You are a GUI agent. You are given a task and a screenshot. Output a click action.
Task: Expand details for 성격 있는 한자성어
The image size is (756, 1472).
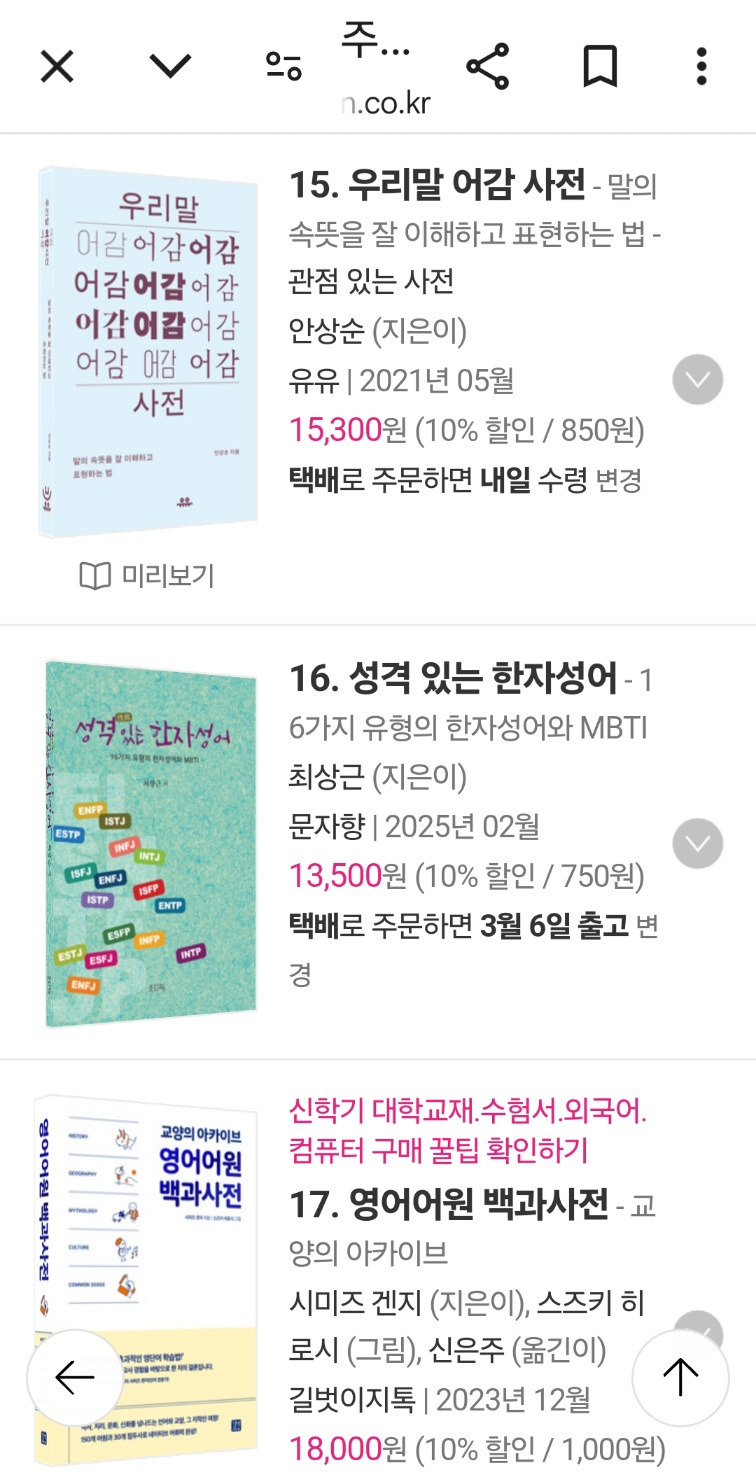point(697,843)
